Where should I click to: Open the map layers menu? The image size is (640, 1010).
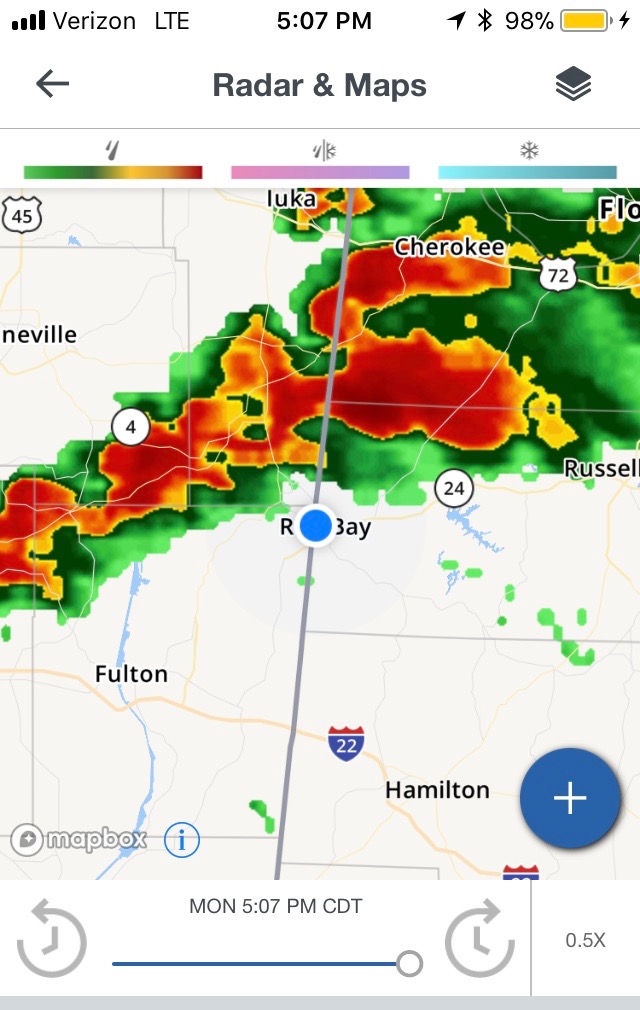point(573,85)
